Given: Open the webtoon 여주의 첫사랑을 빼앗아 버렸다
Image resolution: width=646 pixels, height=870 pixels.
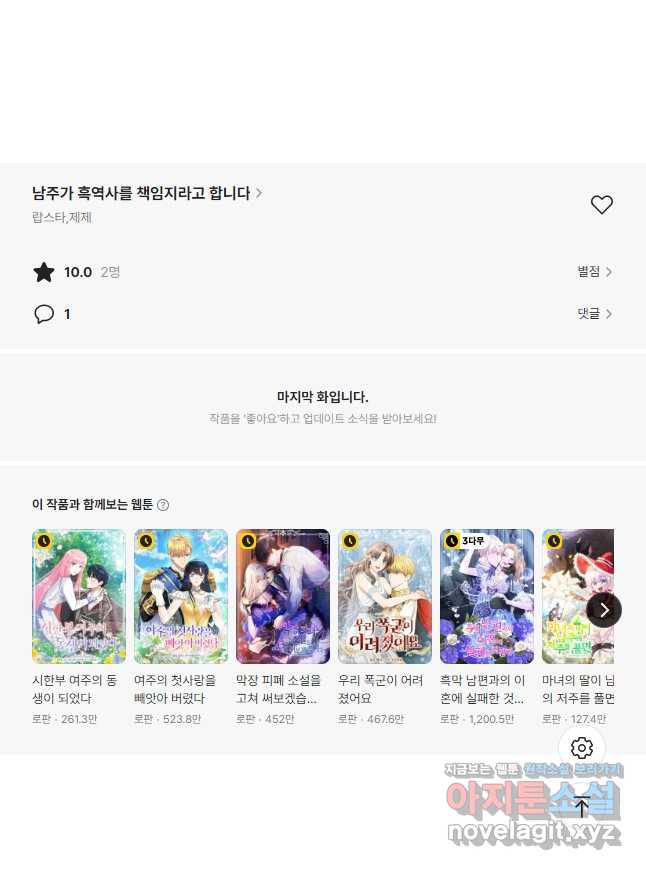Looking at the screenshot, I should (181, 597).
